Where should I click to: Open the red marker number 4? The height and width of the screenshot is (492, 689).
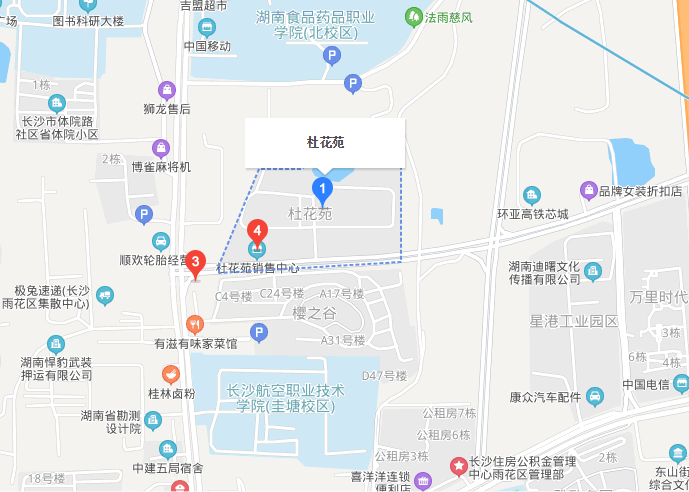(257, 232)
